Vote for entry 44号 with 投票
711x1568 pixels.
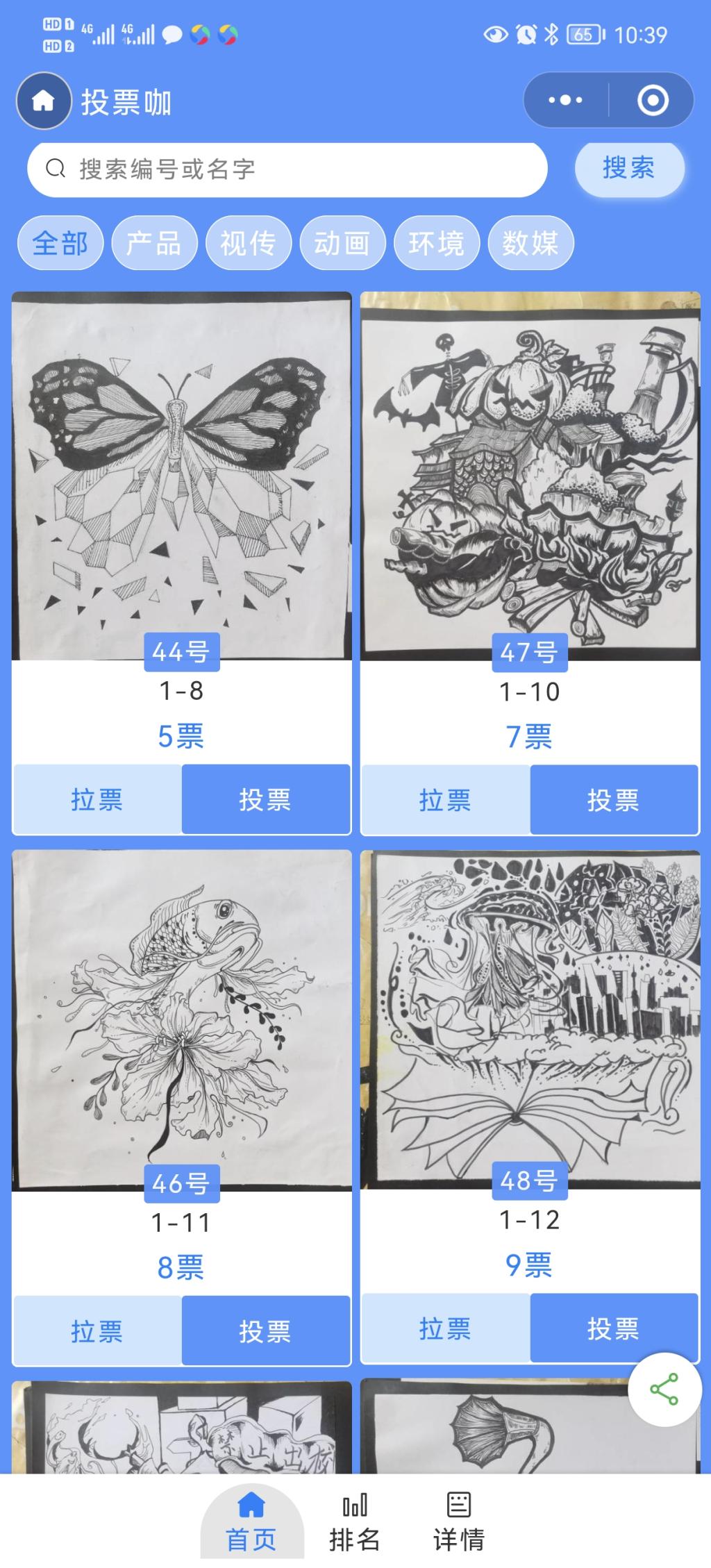point(265,799)
